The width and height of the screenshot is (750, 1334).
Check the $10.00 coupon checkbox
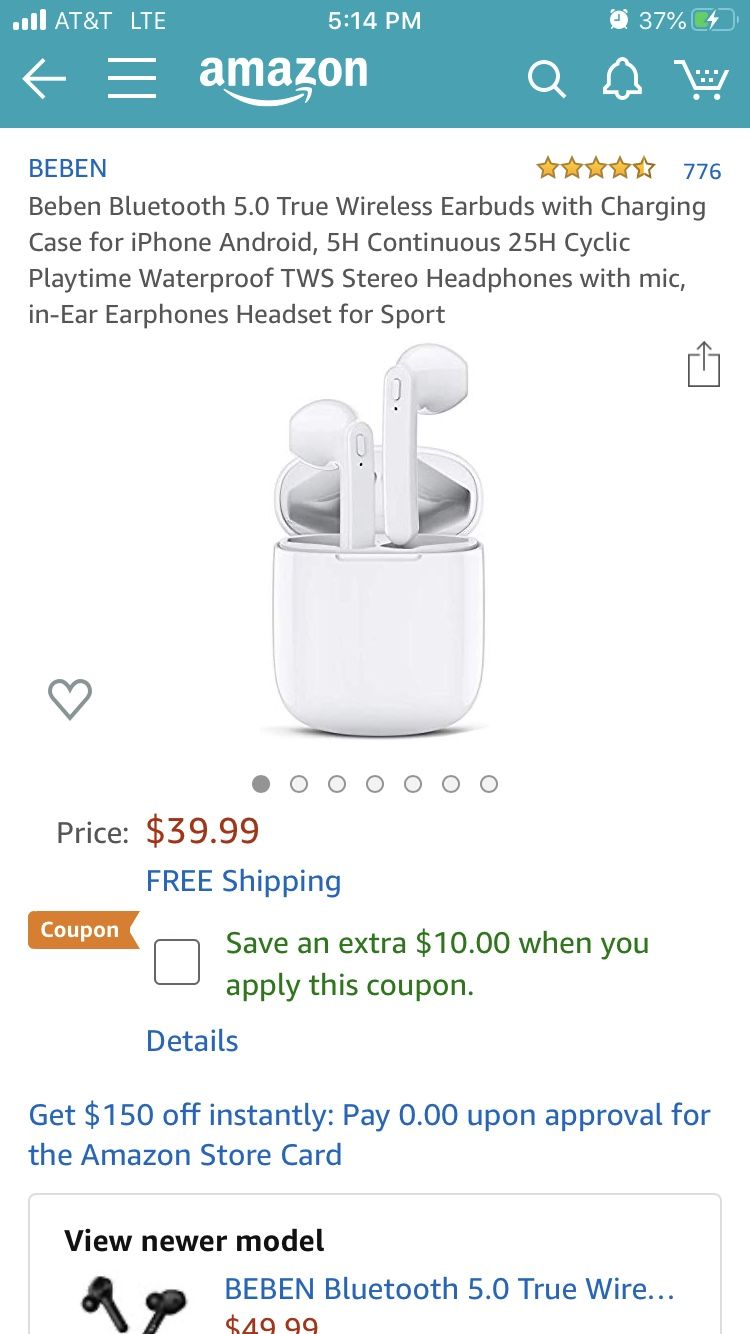click(x=177, y=962)
